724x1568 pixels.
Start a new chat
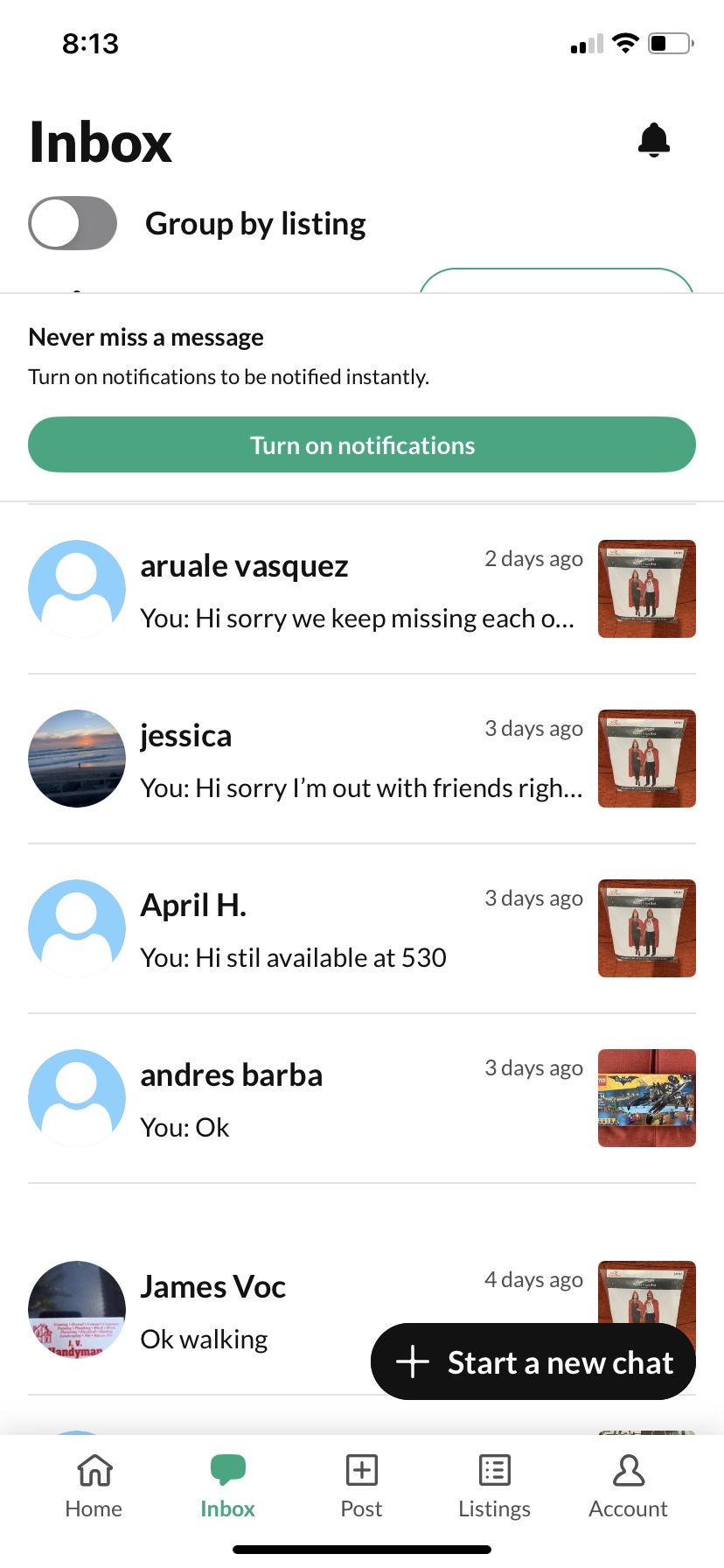tap(533, 1362)
